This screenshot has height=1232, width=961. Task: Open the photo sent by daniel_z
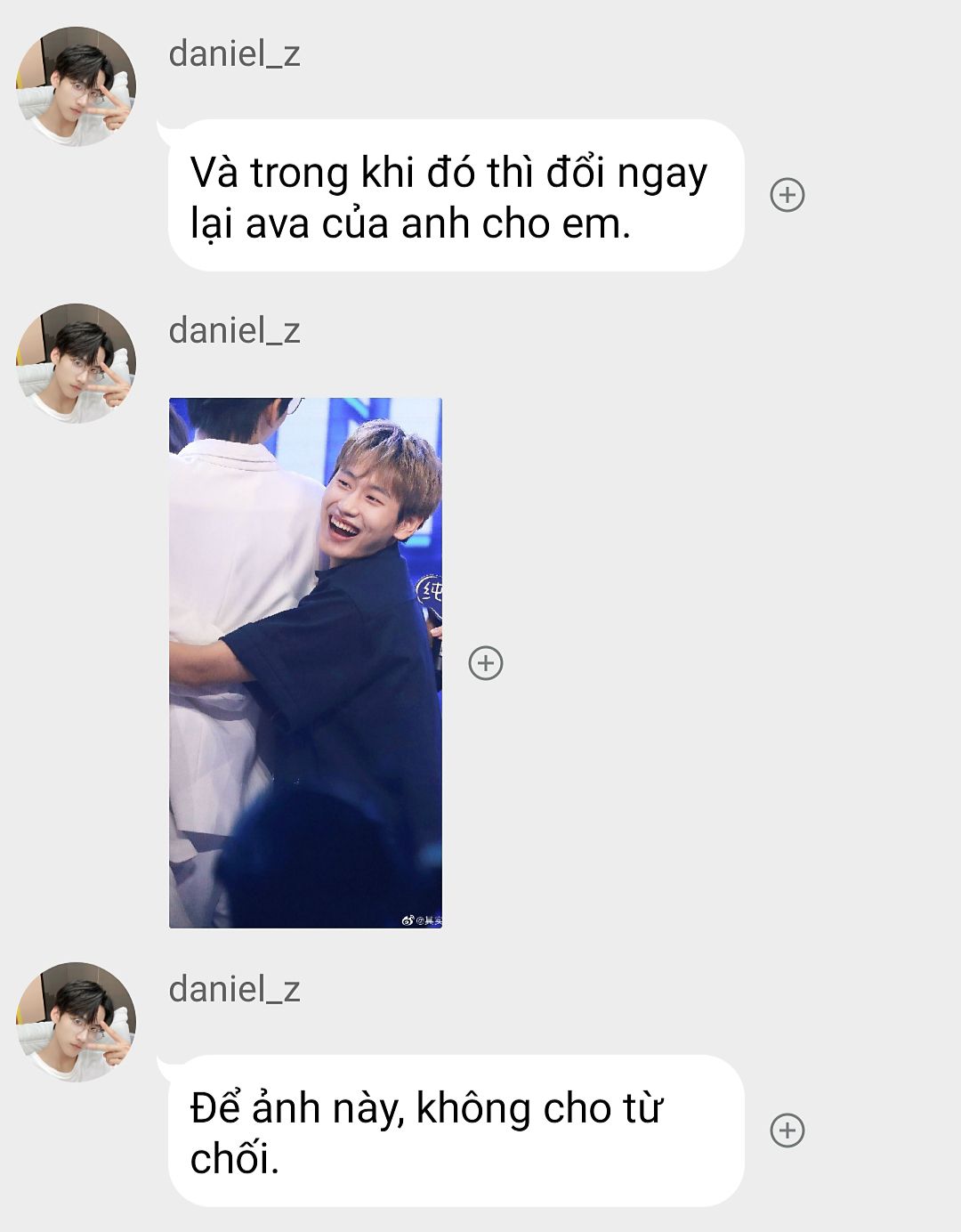pyautogui.click(x=305, y=662)
